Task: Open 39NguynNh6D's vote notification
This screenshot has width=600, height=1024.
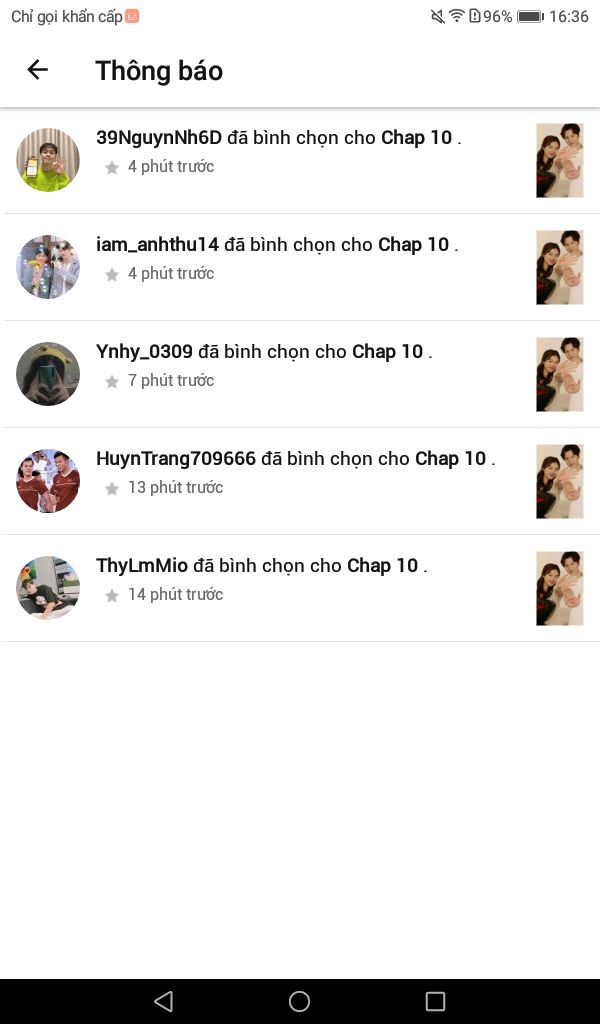Action: (x=300, y=160)
